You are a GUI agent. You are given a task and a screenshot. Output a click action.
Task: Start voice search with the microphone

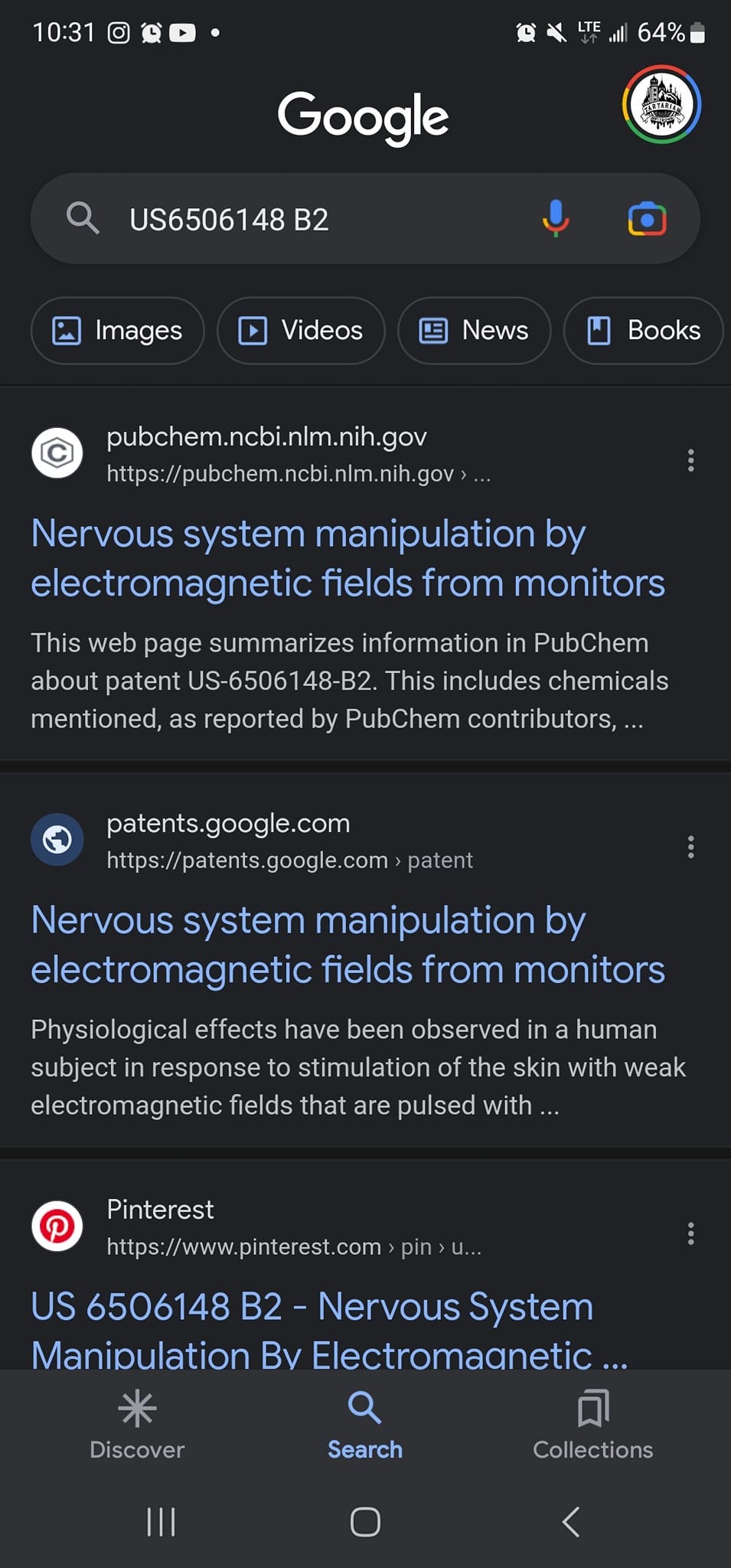[556, 219]
